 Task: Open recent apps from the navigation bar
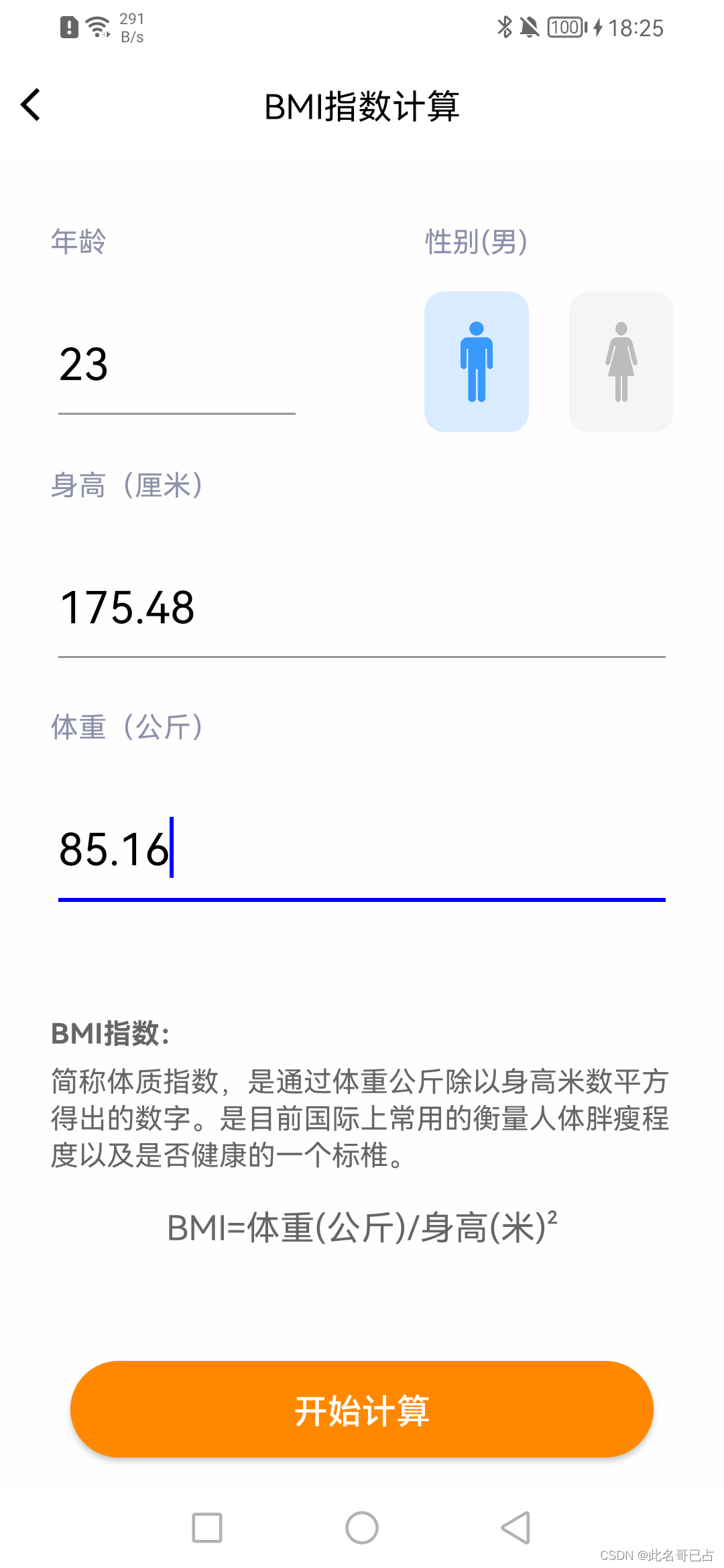tap(207, 1528)
